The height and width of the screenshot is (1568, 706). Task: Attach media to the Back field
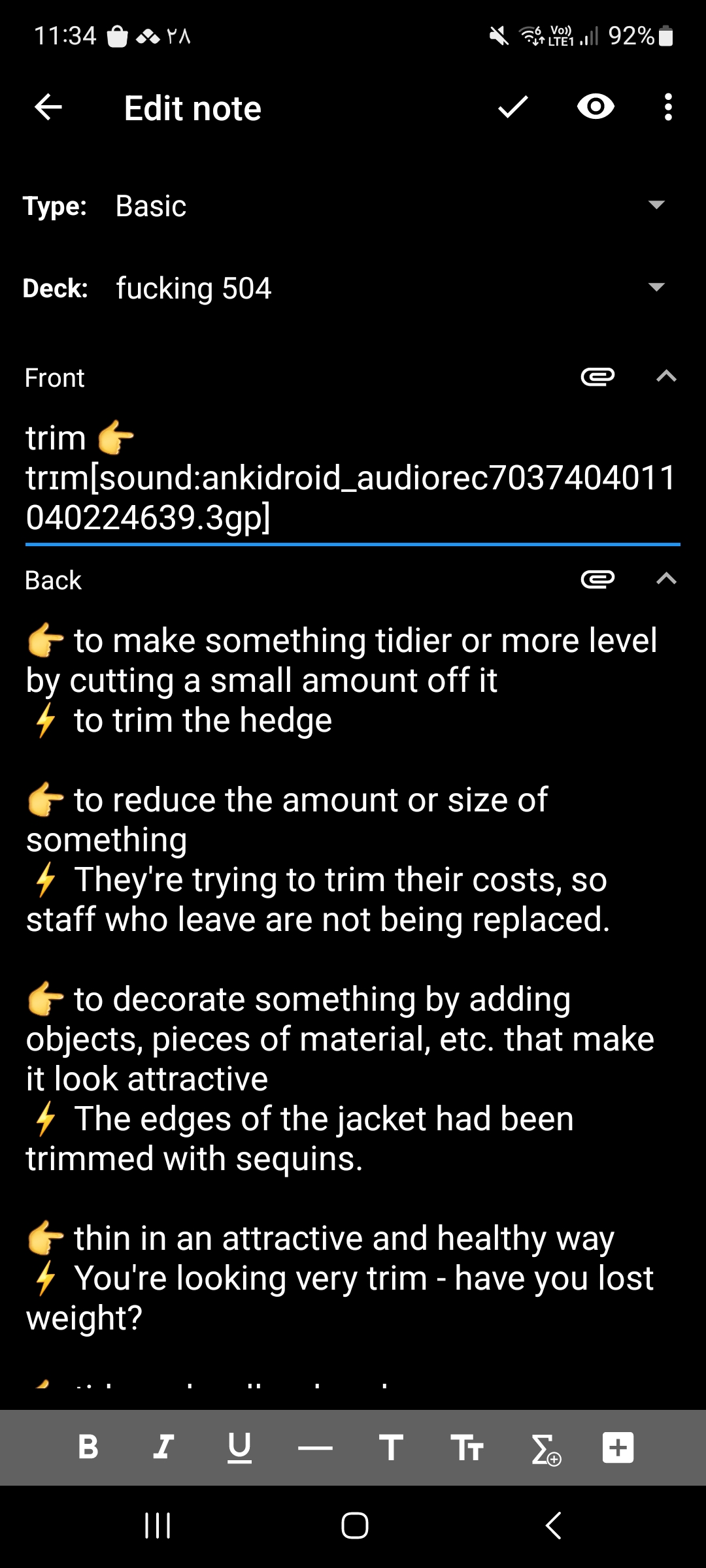click(x=597, y=580)
